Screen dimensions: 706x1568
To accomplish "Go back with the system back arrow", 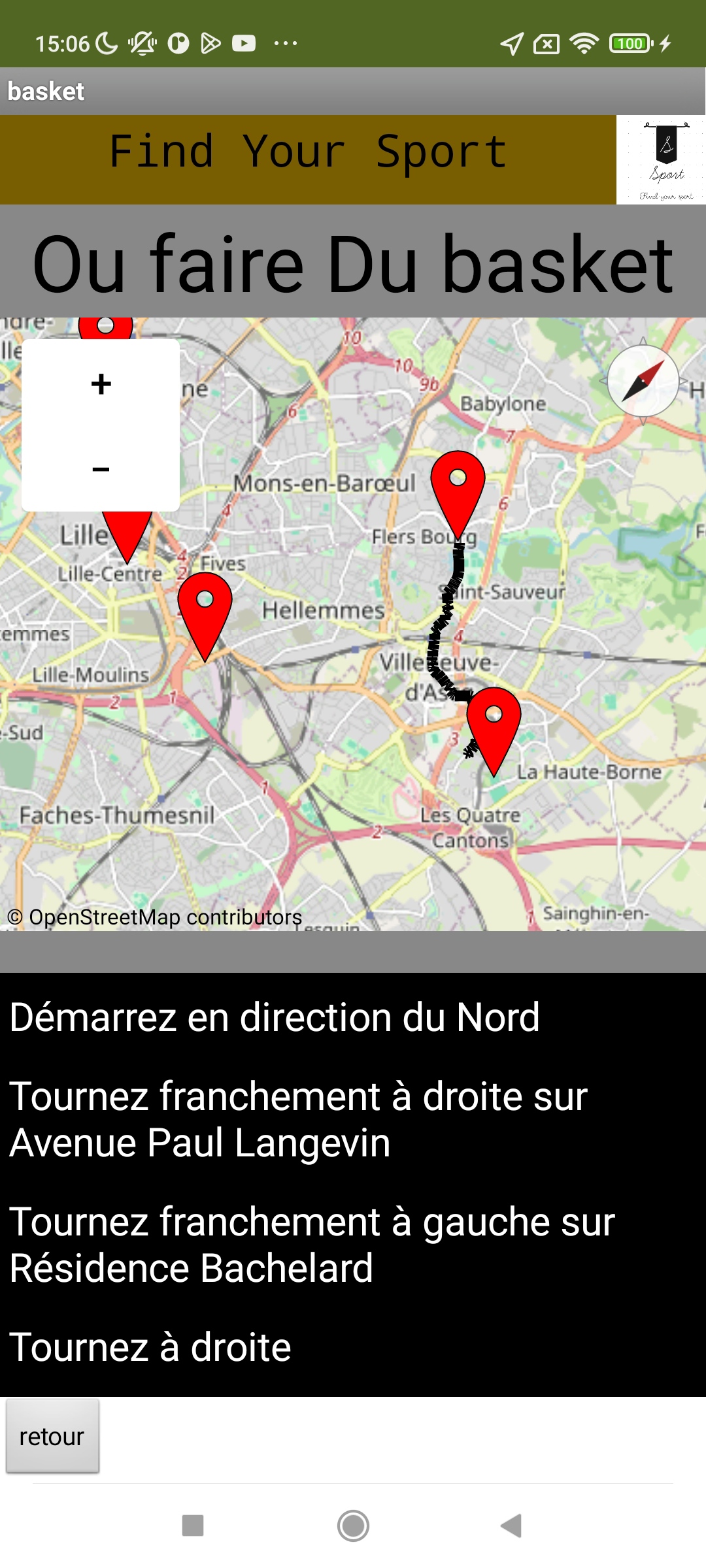I will pos(511,1526).
